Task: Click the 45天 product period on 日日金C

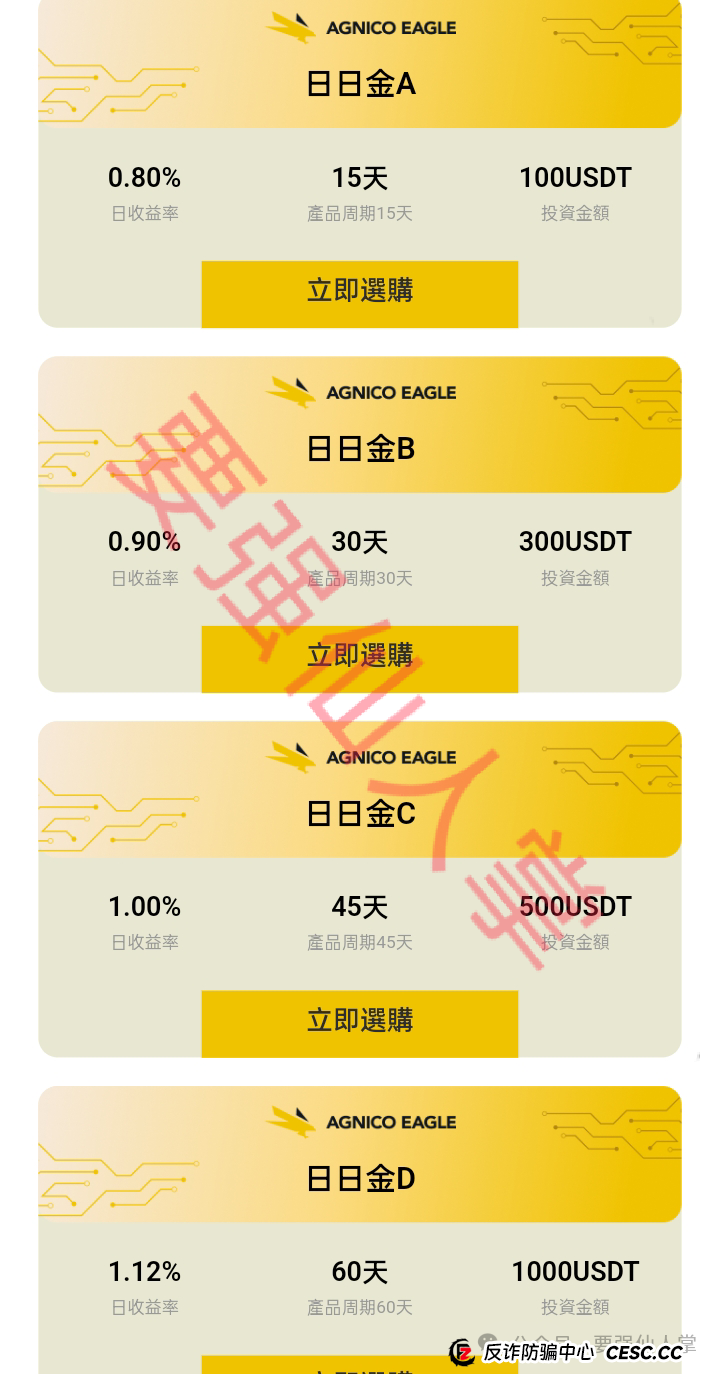Action: [x=358, y=907]
